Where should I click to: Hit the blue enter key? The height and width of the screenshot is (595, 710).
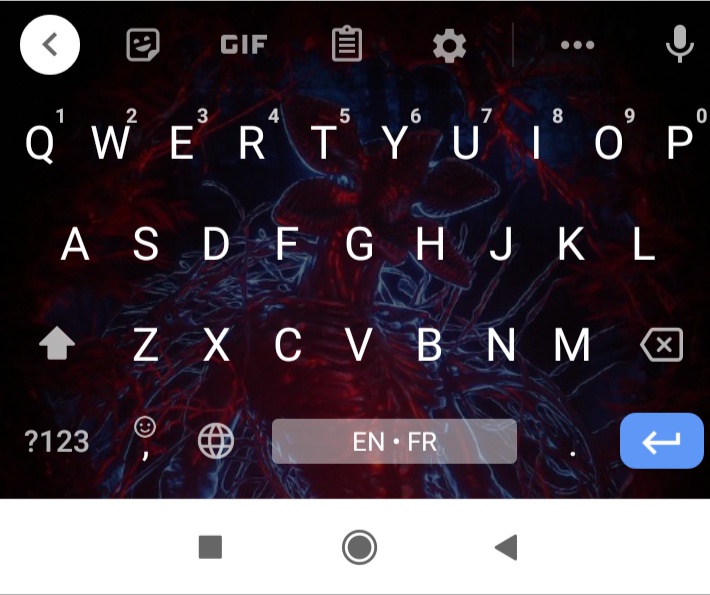[x=661, y=441]
